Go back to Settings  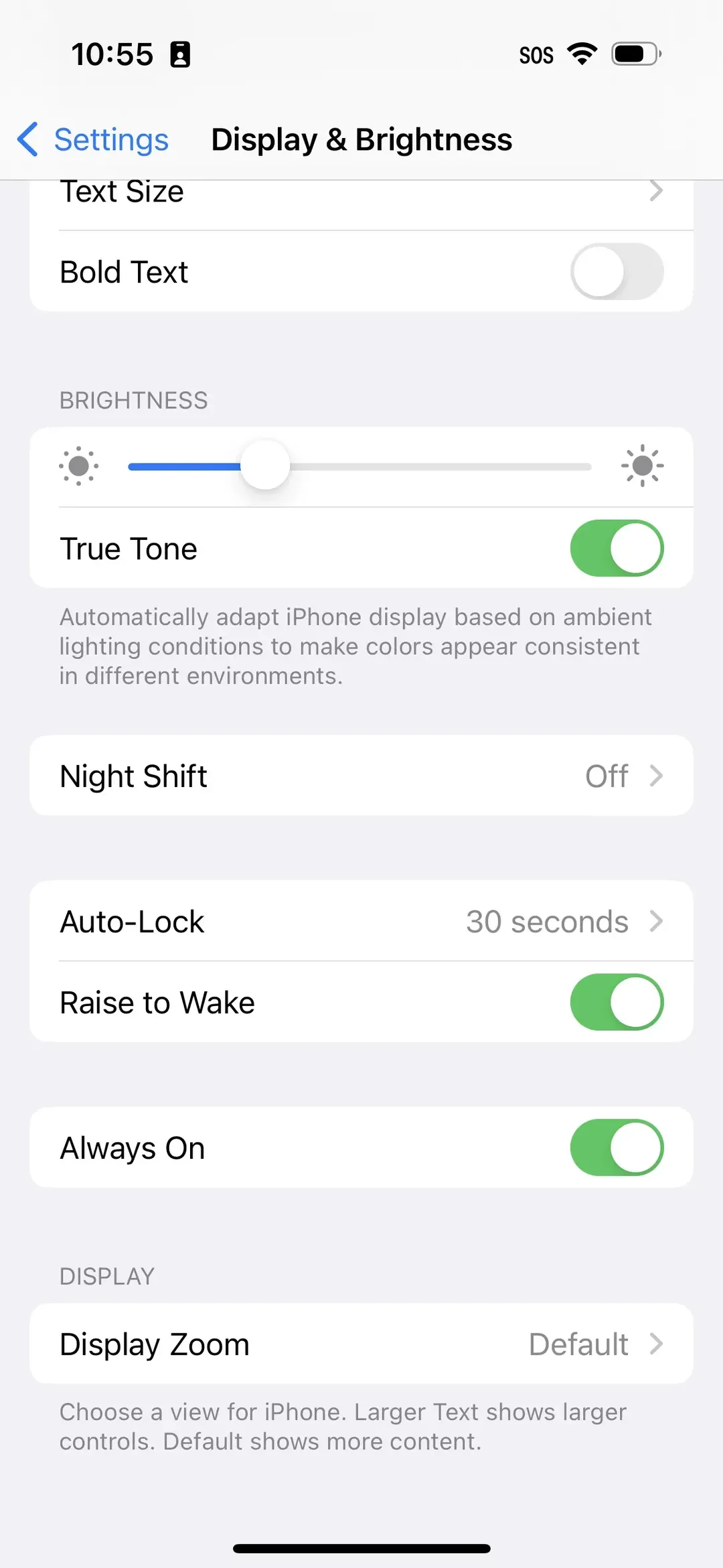click(x=94, y=139)
